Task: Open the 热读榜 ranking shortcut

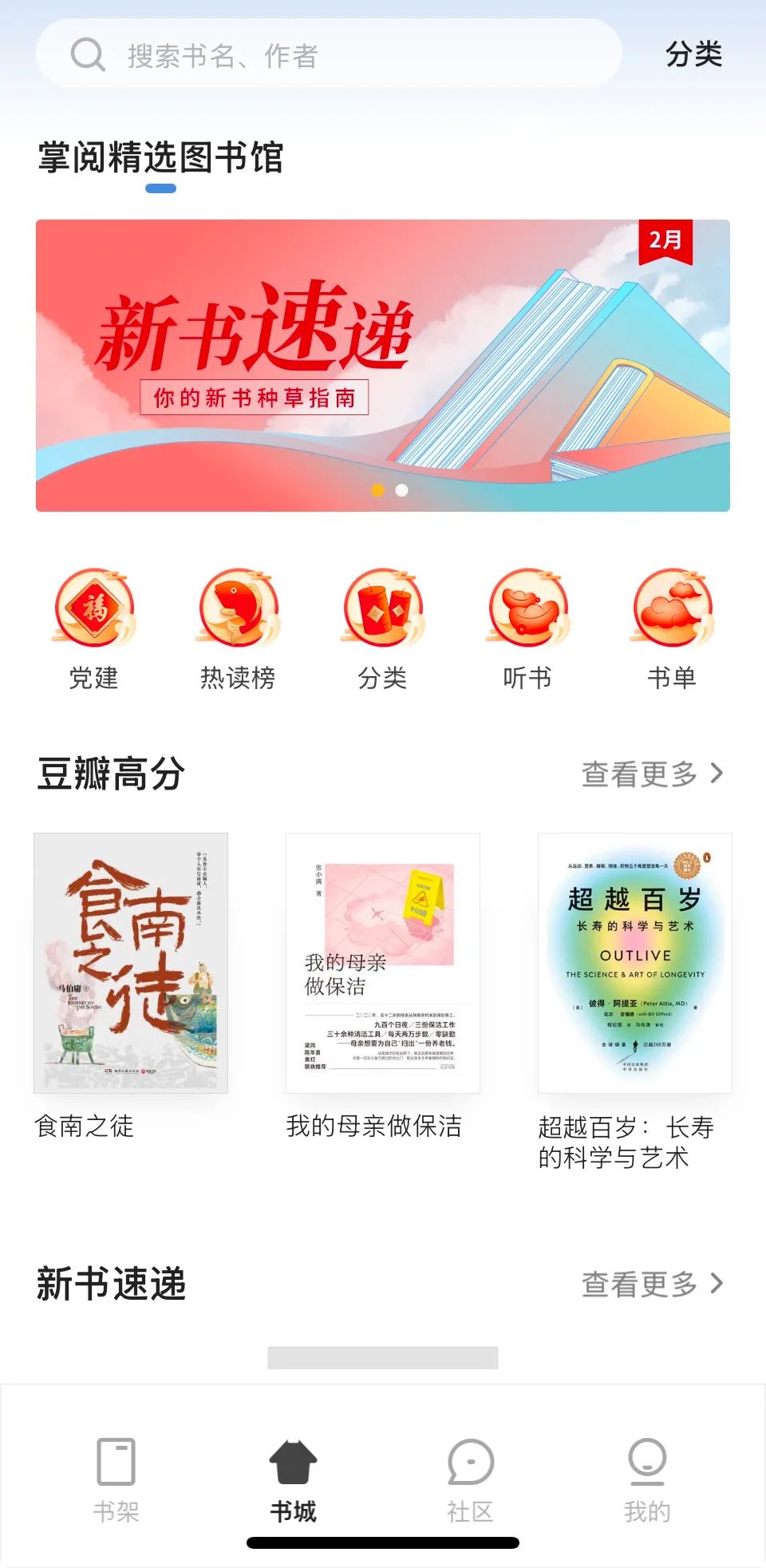Action: coord(238,628)
